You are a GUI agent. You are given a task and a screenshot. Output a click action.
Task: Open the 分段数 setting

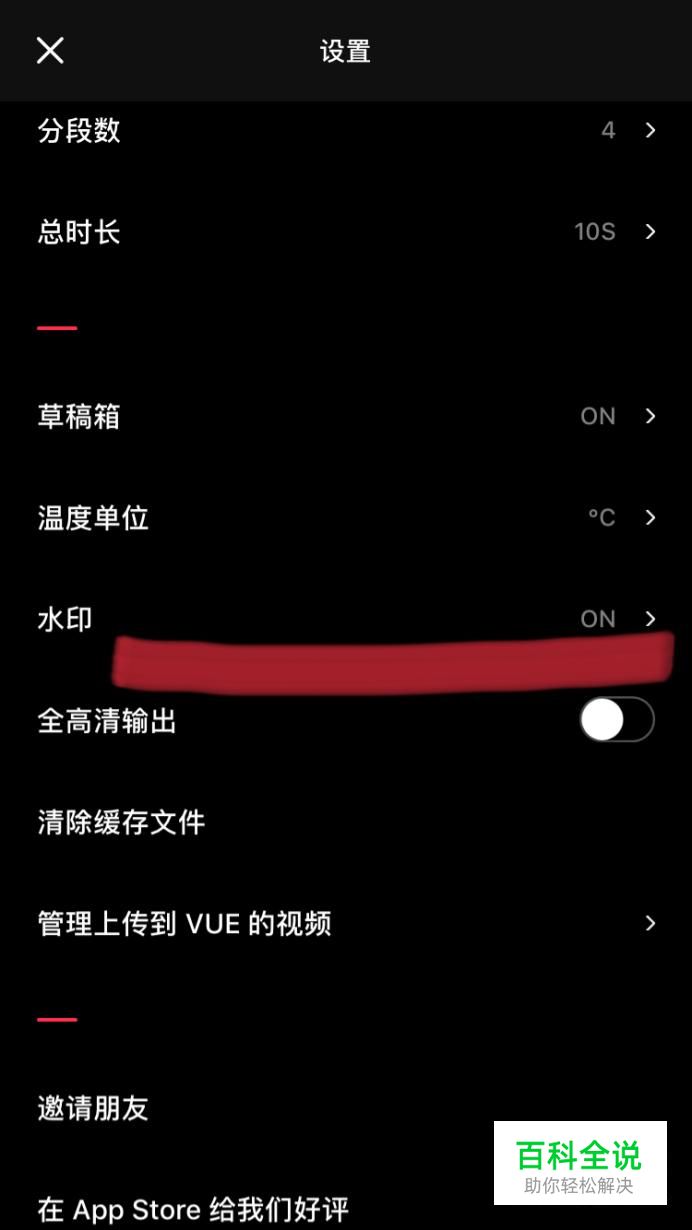(346, 131)
